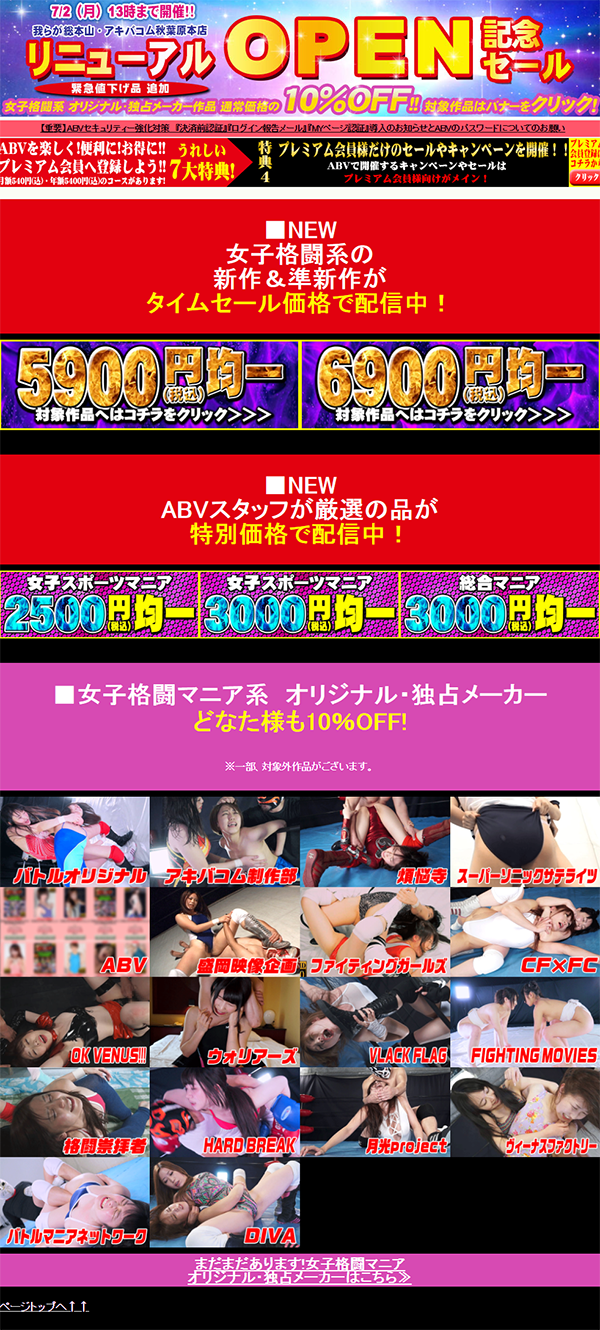Open 女子スポーツマニア 3000円均一 banner

coord(300,604)
